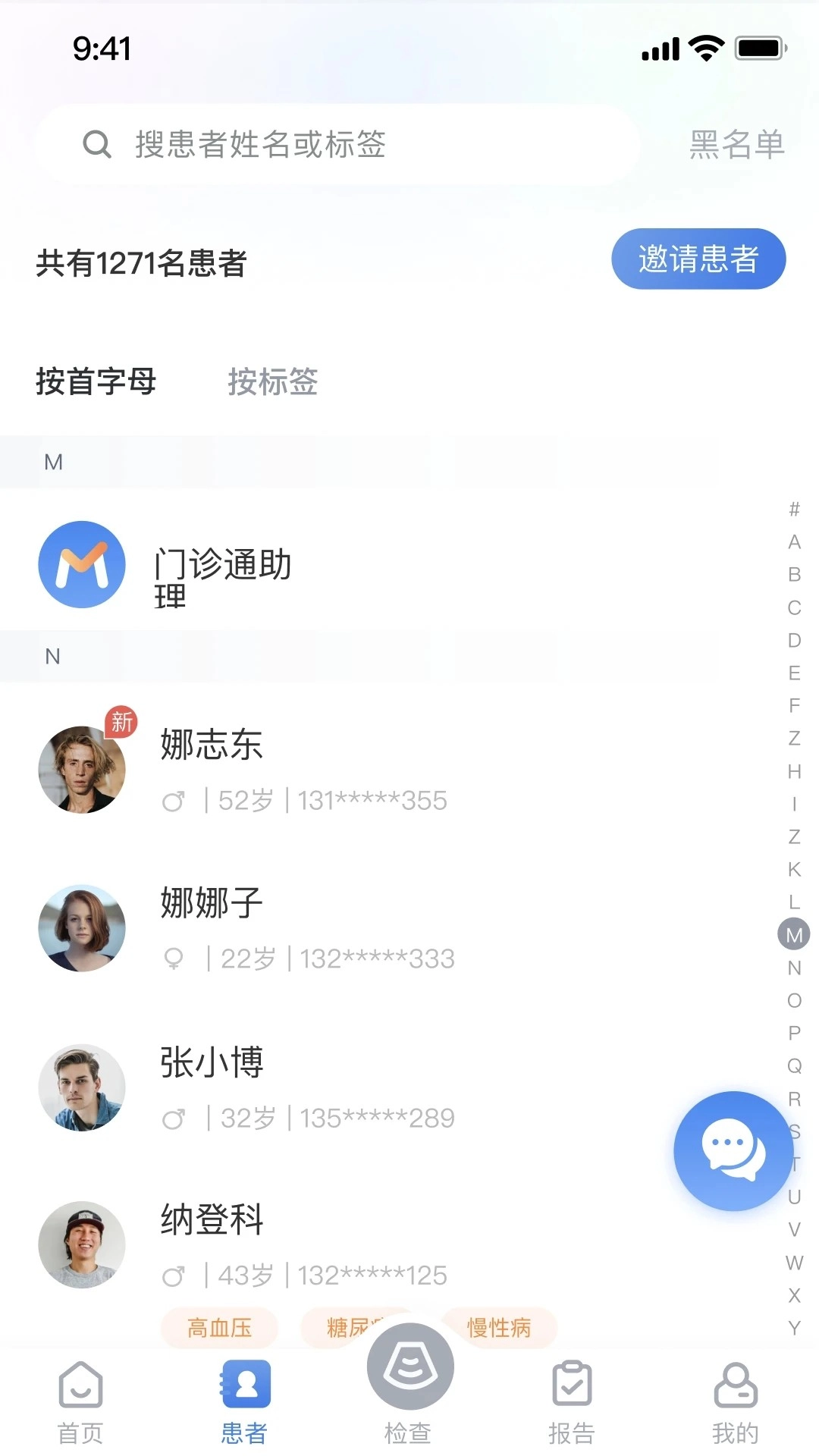This screenshot has height=1456, width=819.
Task: Tap letter A on the index bar
Action: 793,540
